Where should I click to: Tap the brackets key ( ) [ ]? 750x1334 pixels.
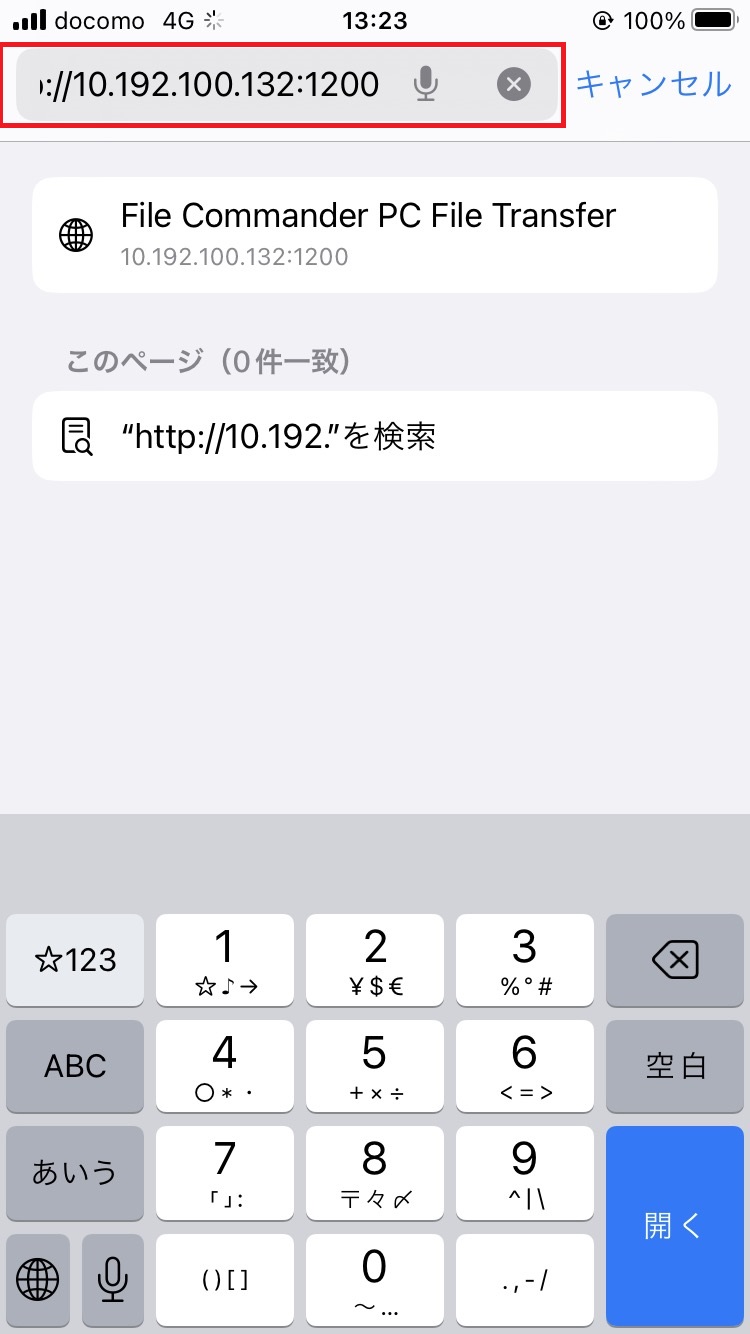coord(225,1279)
